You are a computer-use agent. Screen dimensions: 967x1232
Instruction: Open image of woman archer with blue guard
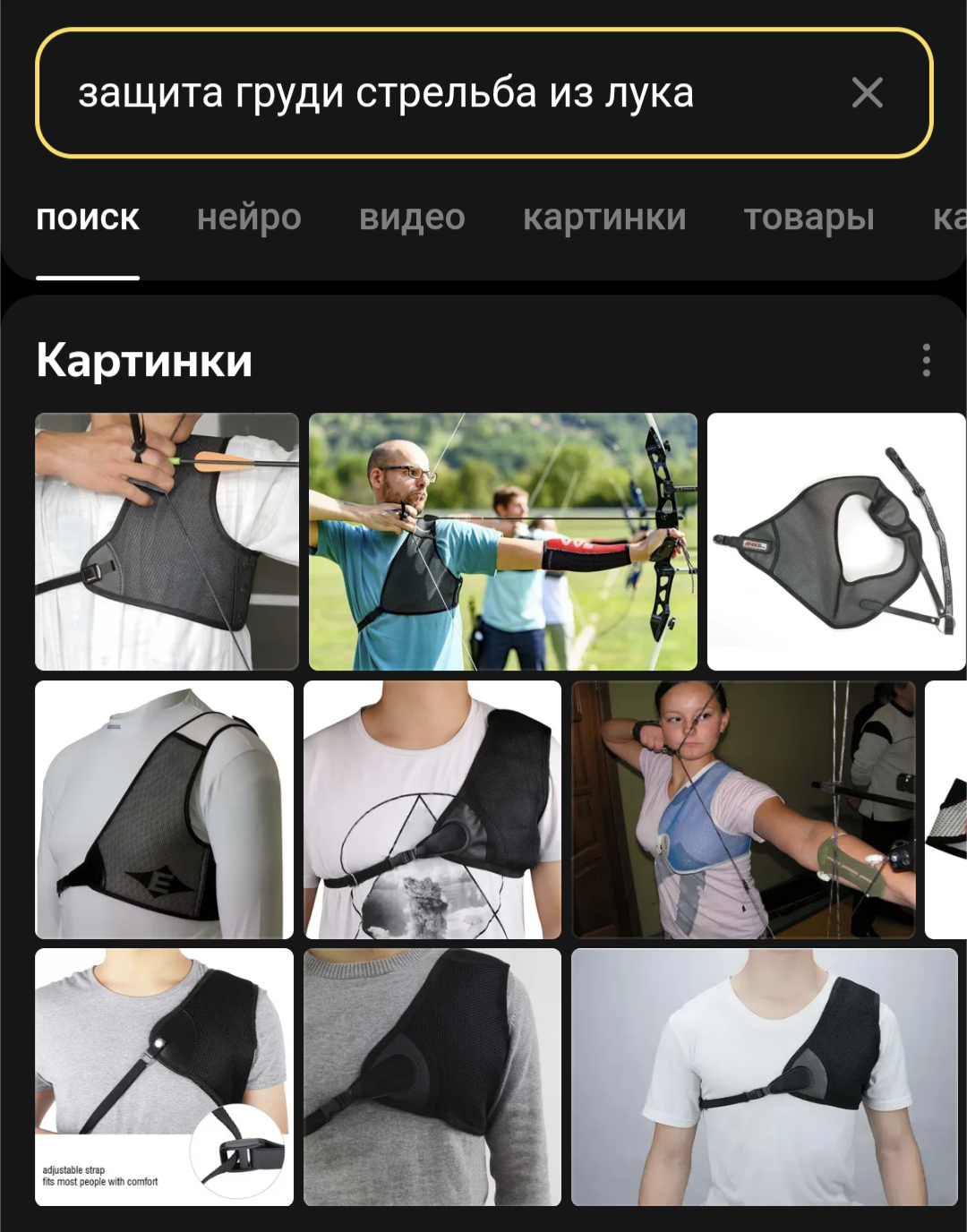point(743,809)
